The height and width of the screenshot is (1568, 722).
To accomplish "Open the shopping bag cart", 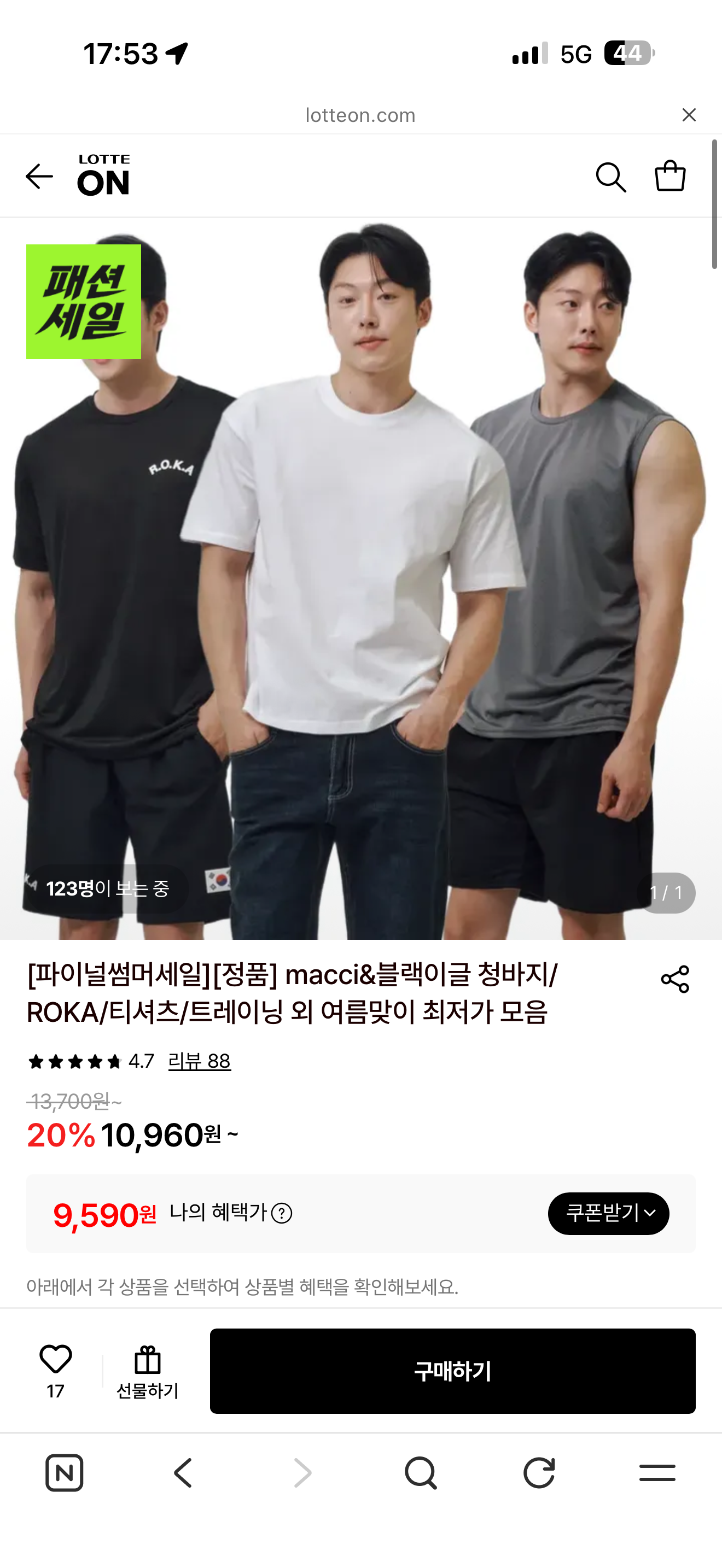I will click(669, 176).
